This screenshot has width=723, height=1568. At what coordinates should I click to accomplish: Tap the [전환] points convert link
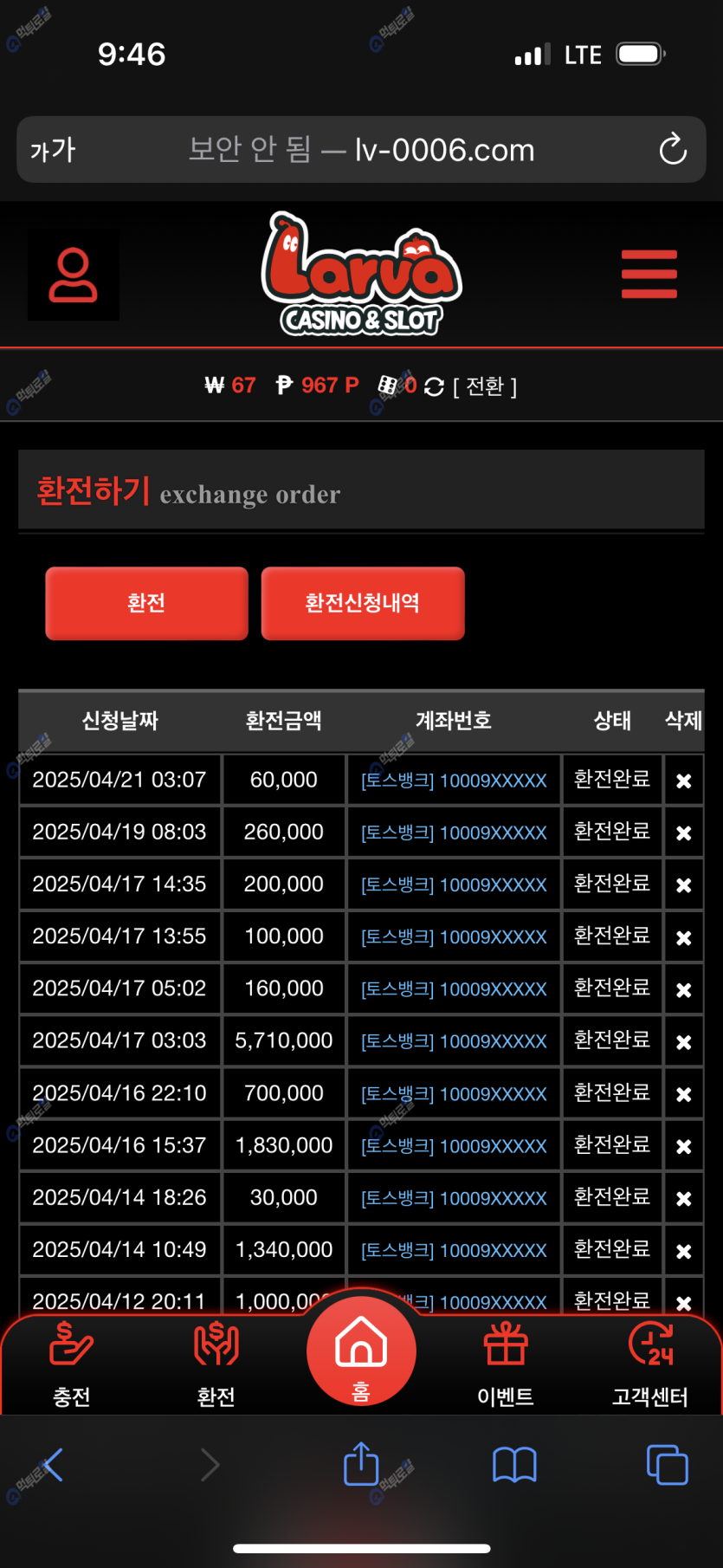(484, 386)
